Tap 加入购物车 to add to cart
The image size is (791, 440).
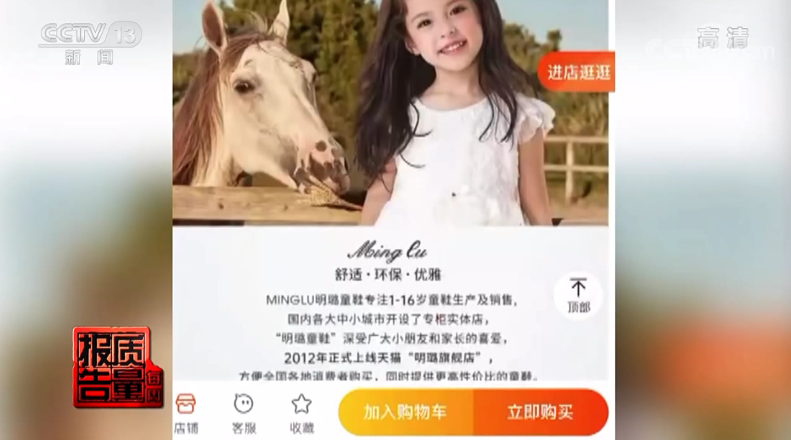click(405, 412)
